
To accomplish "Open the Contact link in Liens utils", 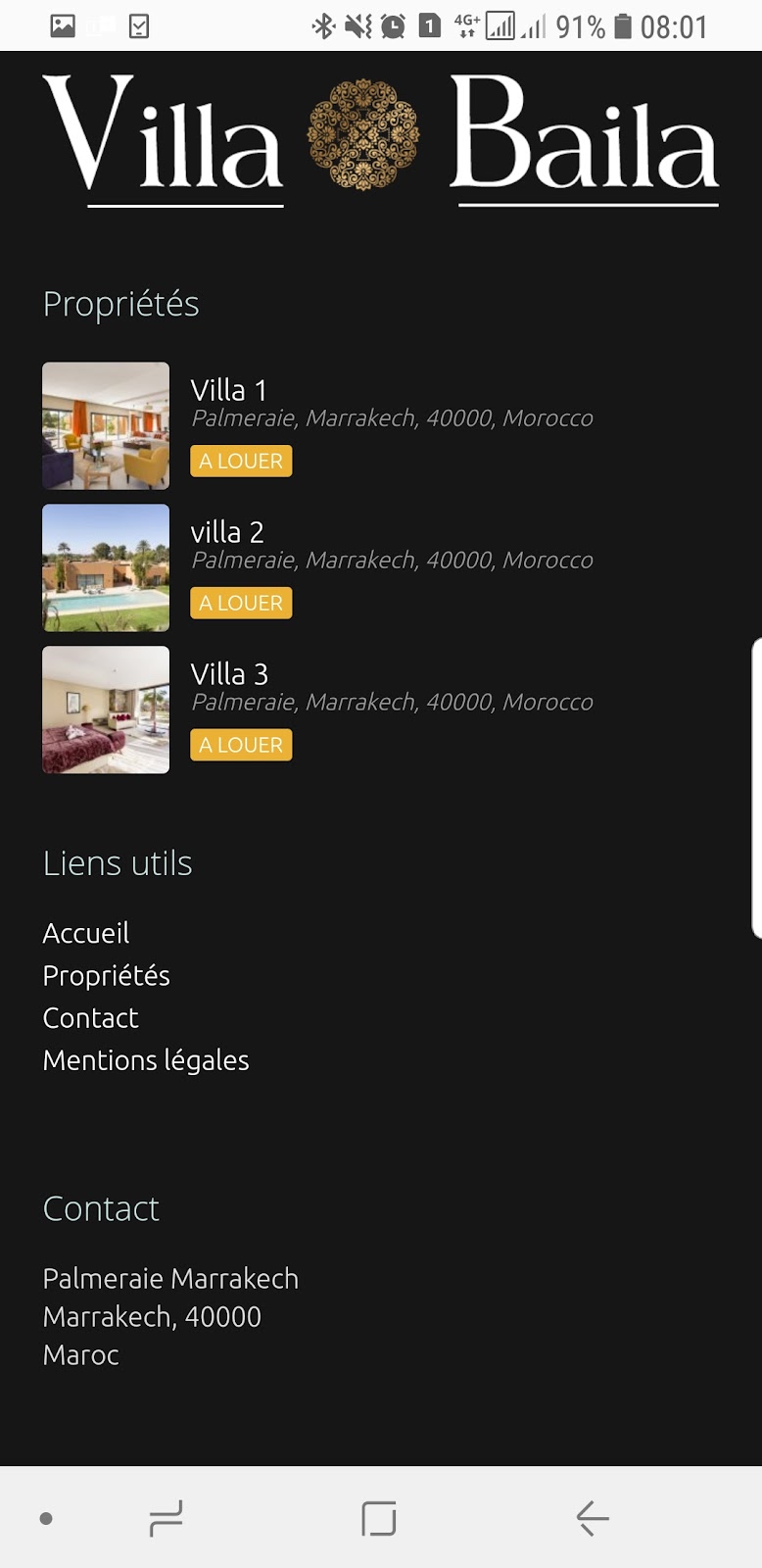I will coord(91,1017).
